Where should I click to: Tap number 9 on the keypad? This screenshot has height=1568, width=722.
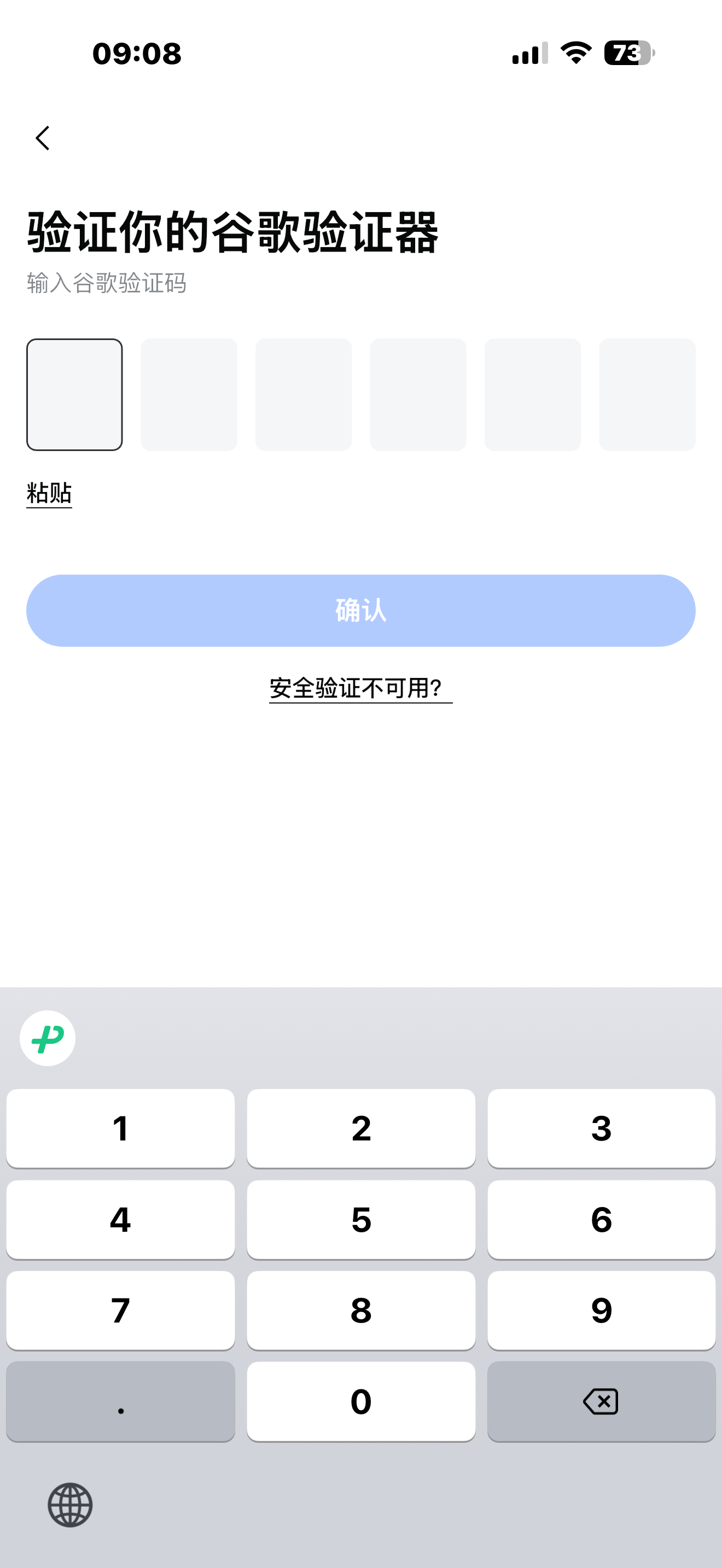(602, 1310)
